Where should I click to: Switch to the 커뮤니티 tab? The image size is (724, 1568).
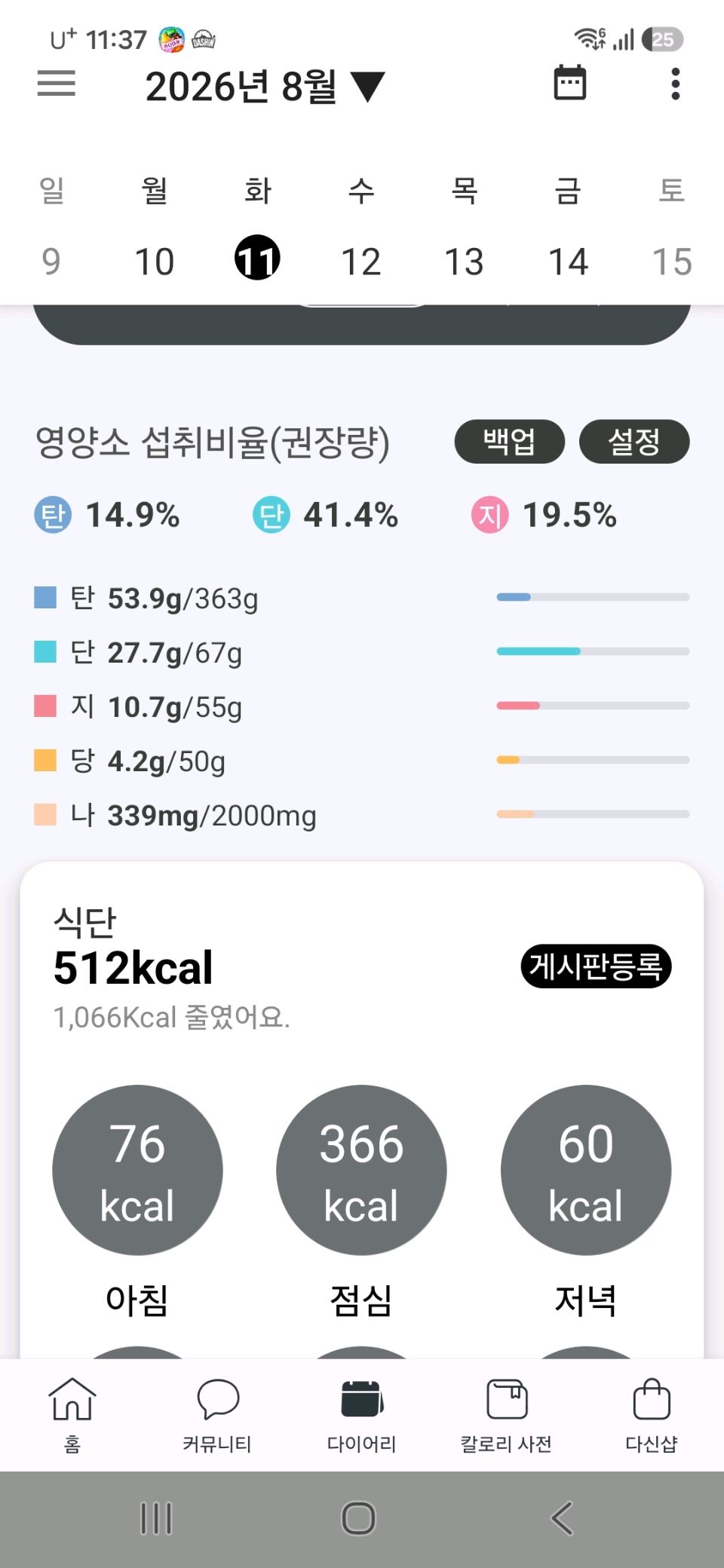point(217,1415)
